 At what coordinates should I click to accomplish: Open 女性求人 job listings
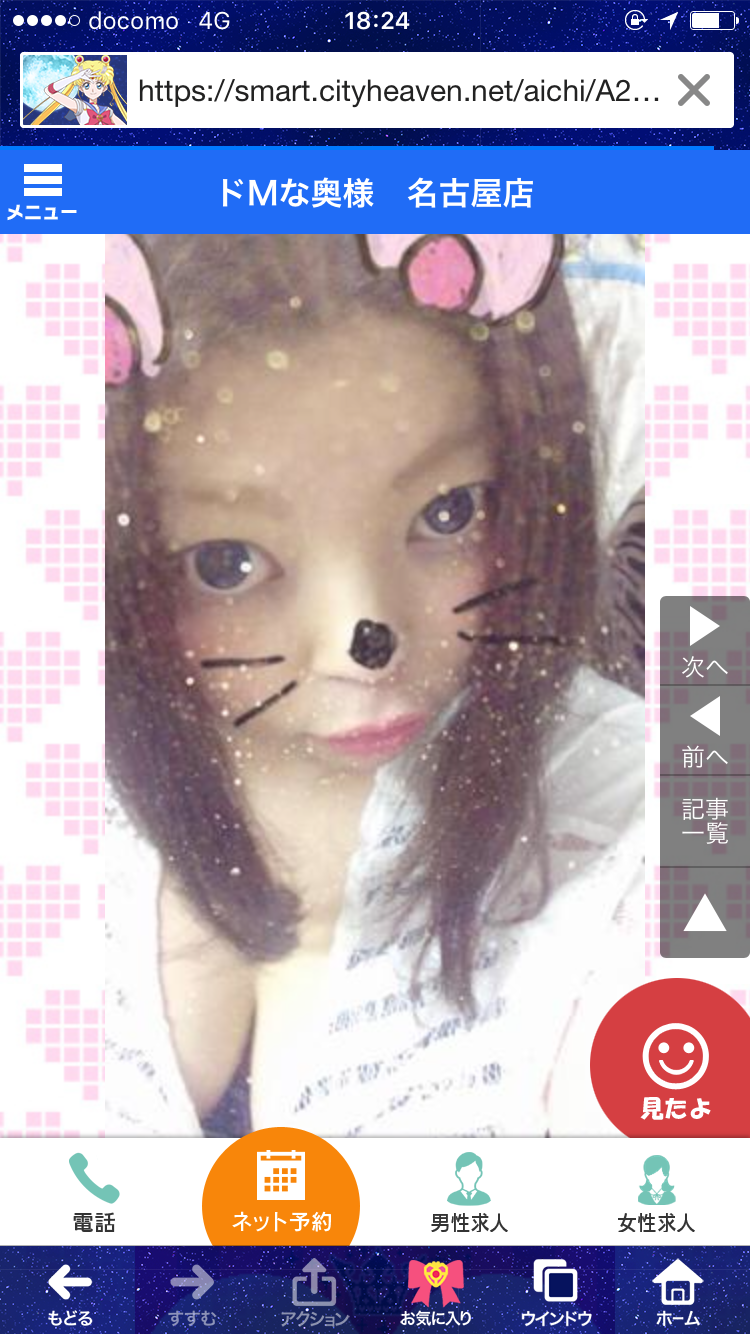(656, 1192)
